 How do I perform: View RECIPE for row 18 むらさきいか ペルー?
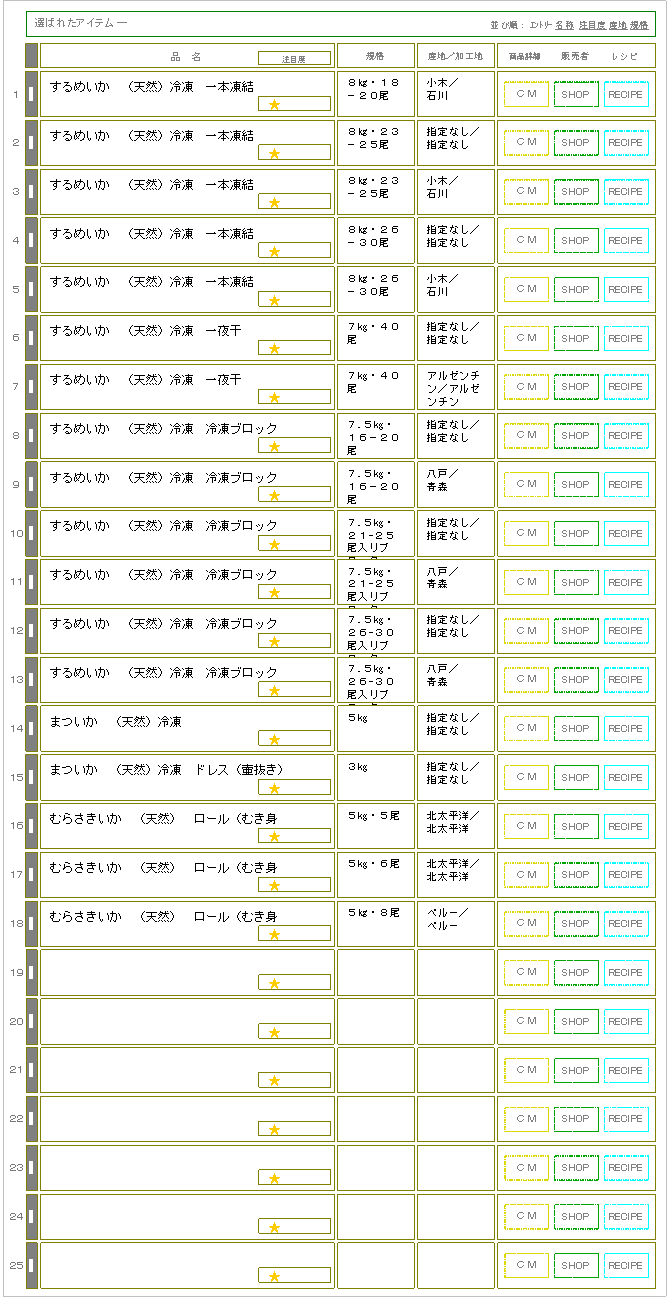click(x=626, y=924)
